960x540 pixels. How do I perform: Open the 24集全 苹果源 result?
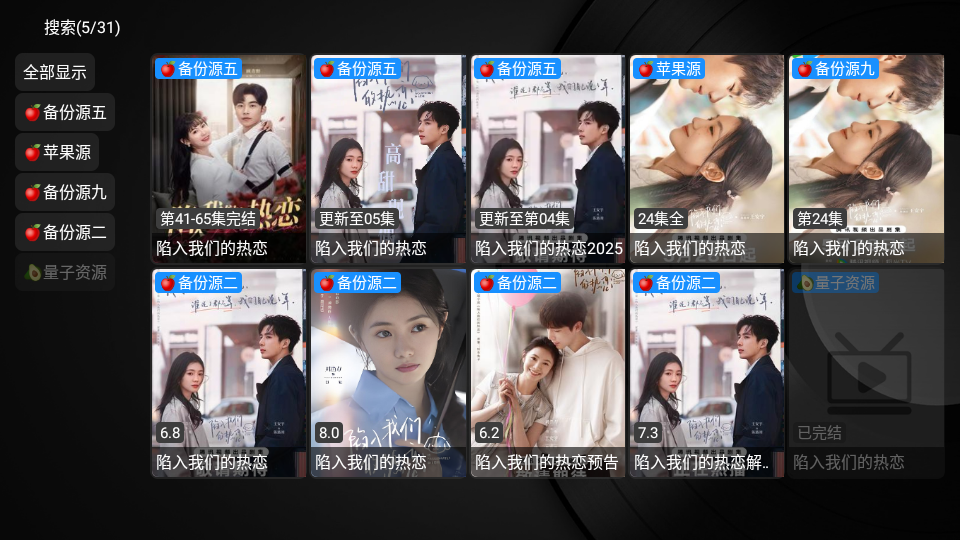point(706,158)
